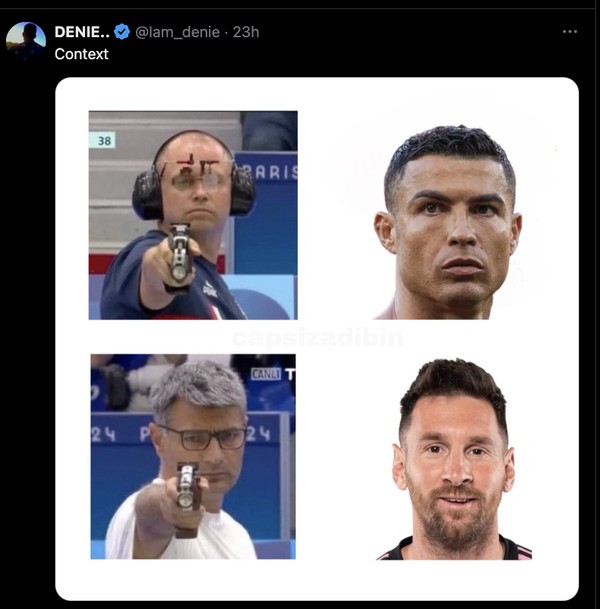Open DENIE's profile picture
Screen dimensions: 600x609
26,41
